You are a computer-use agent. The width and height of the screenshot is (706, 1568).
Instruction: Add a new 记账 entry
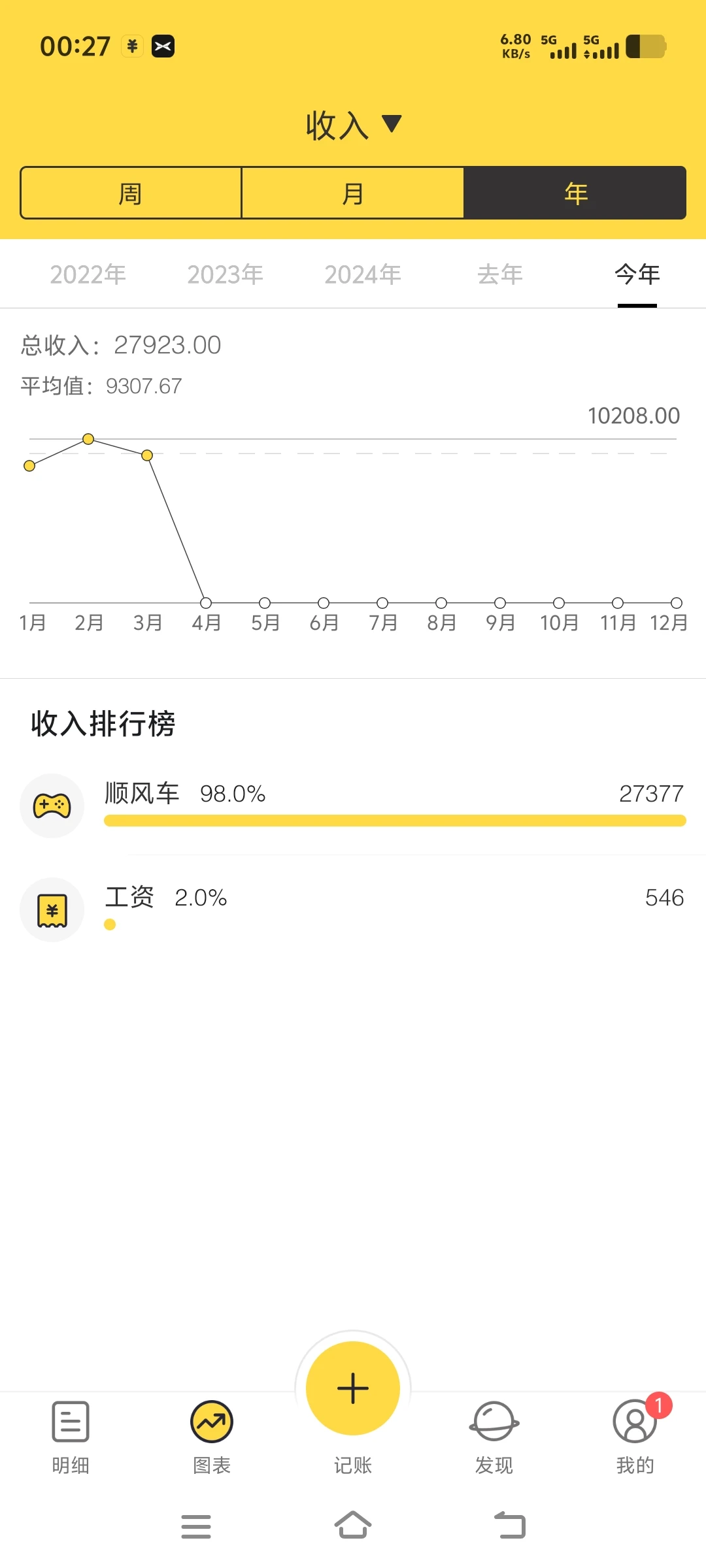pyautogui.click(x=353, y=1388)
